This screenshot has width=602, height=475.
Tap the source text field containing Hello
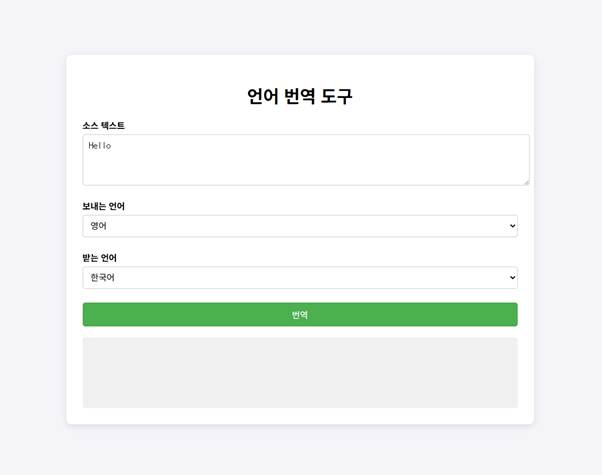pyautogui.click(x=305, y=160)
